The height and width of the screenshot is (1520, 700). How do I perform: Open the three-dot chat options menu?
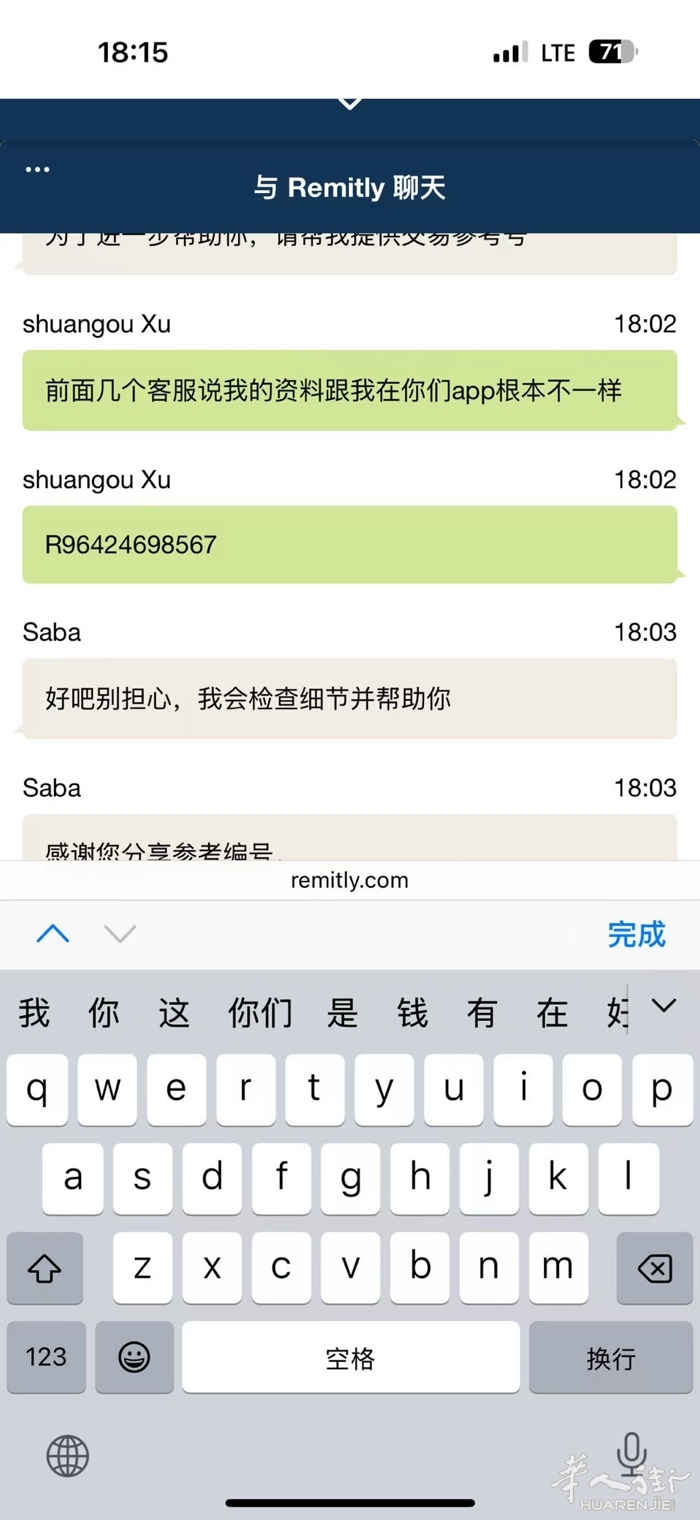pos(37,169)
